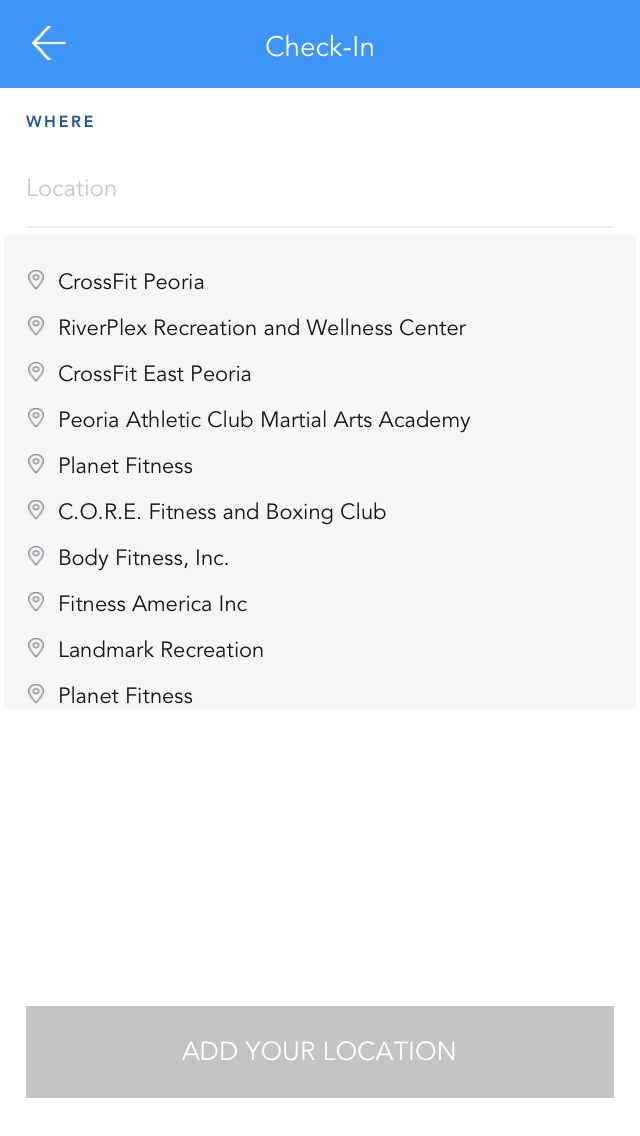This screenshot has height=1136, width=640.
Task: Select Body Fitness, Inc.
Action: point(143,558)
